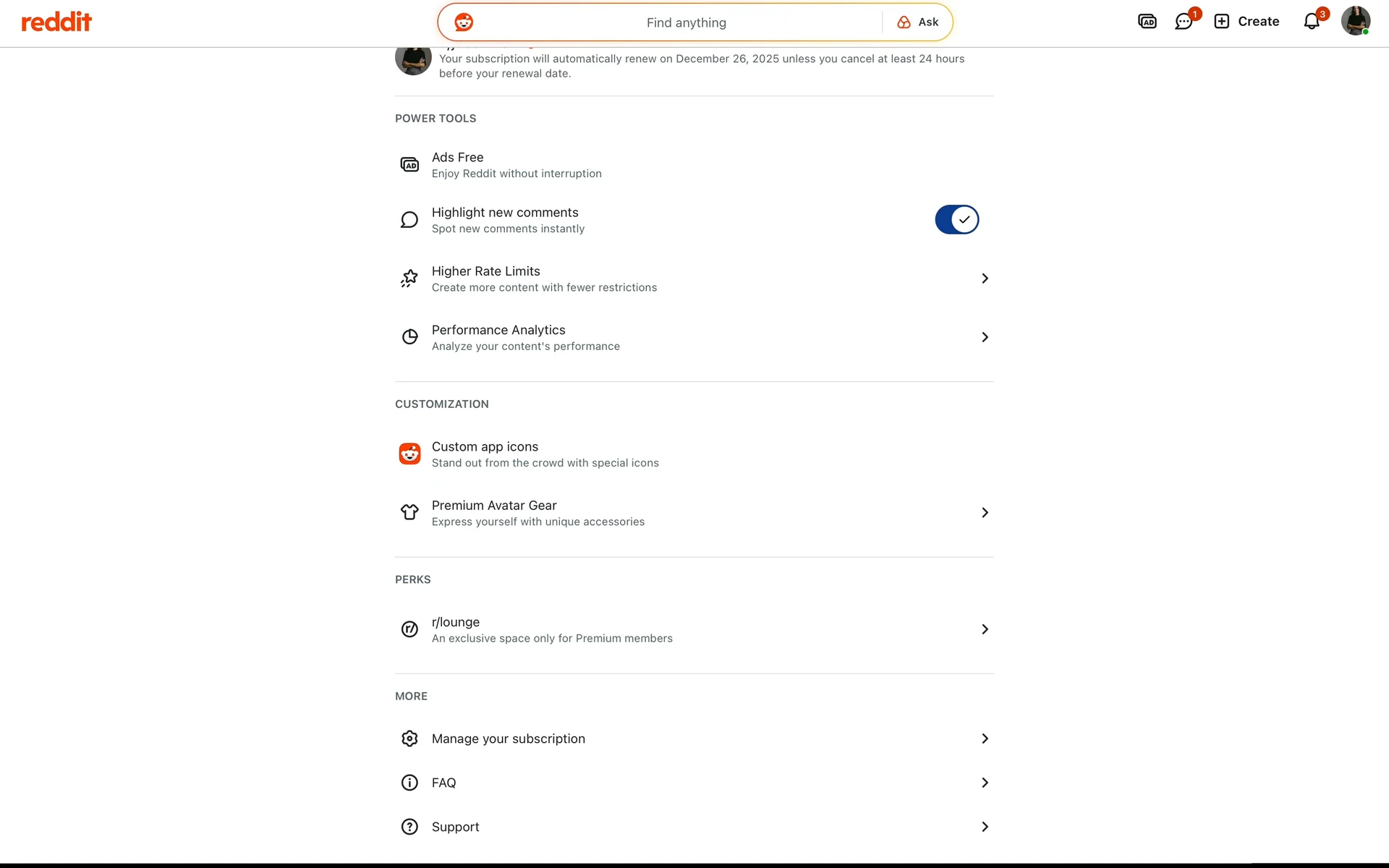Open the Support row
Image resolution: width=1389 pixels, height=868 pixels.
(x=694, y=827)
